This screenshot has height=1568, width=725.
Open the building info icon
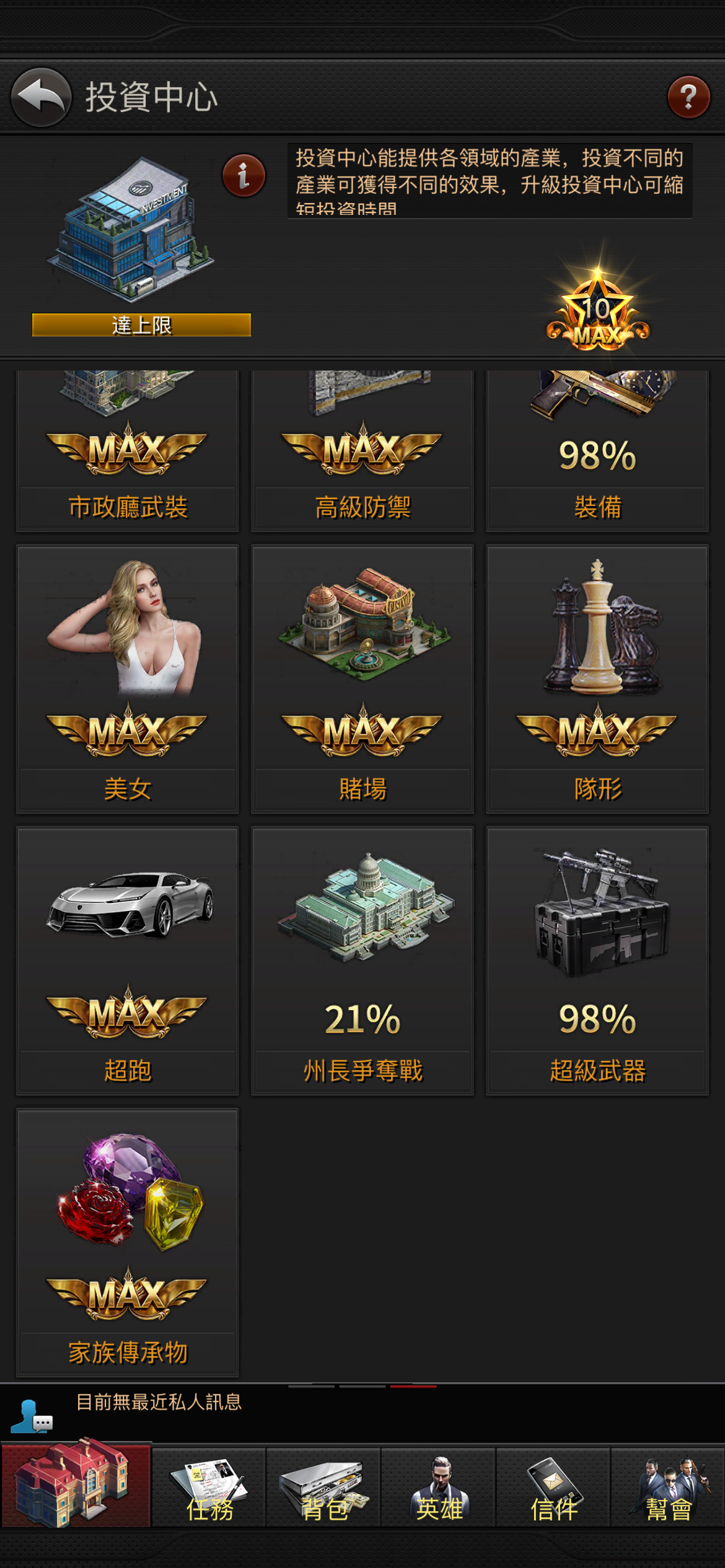point(244,176)
